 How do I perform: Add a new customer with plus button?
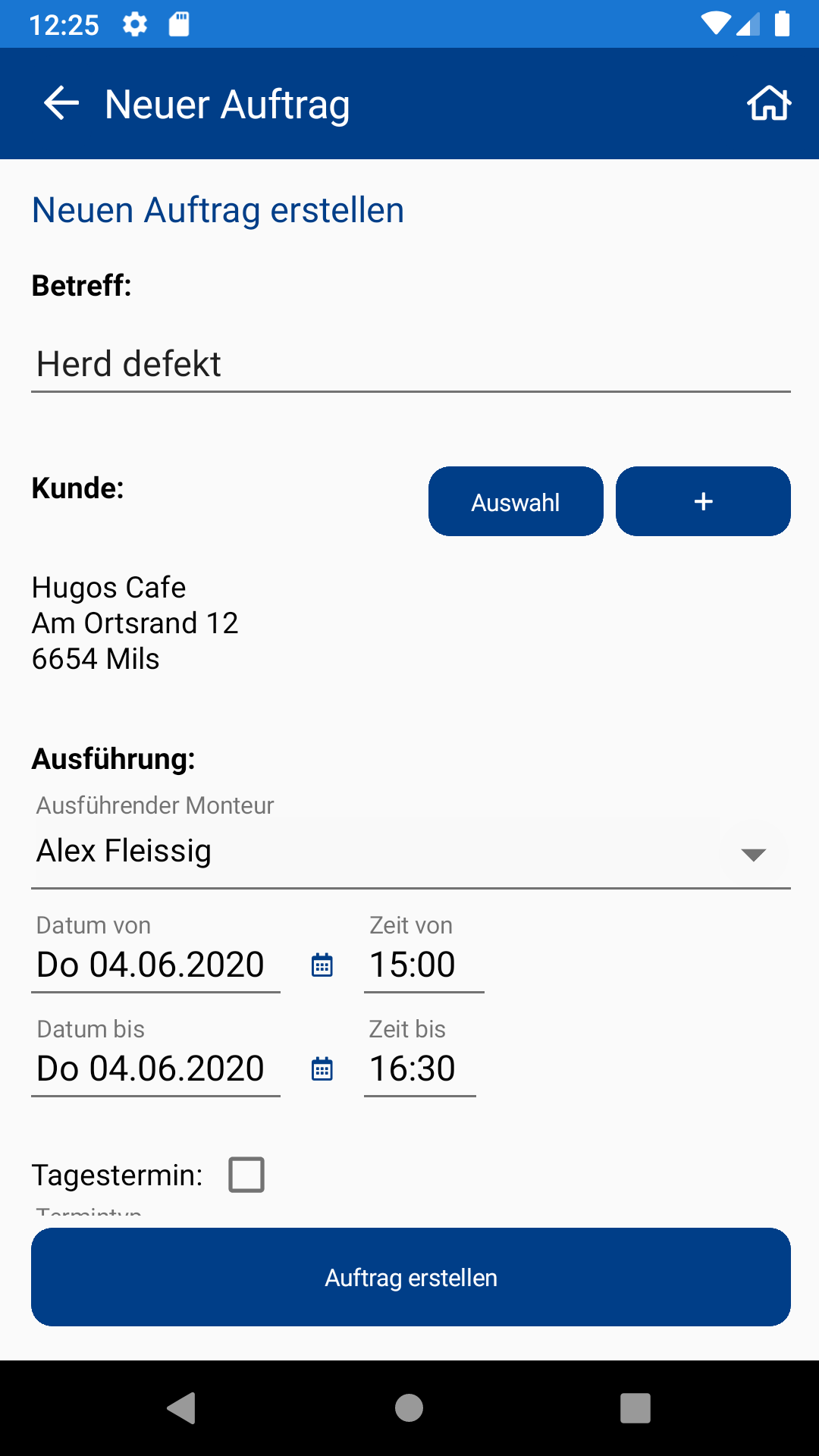tap(703, 501)
